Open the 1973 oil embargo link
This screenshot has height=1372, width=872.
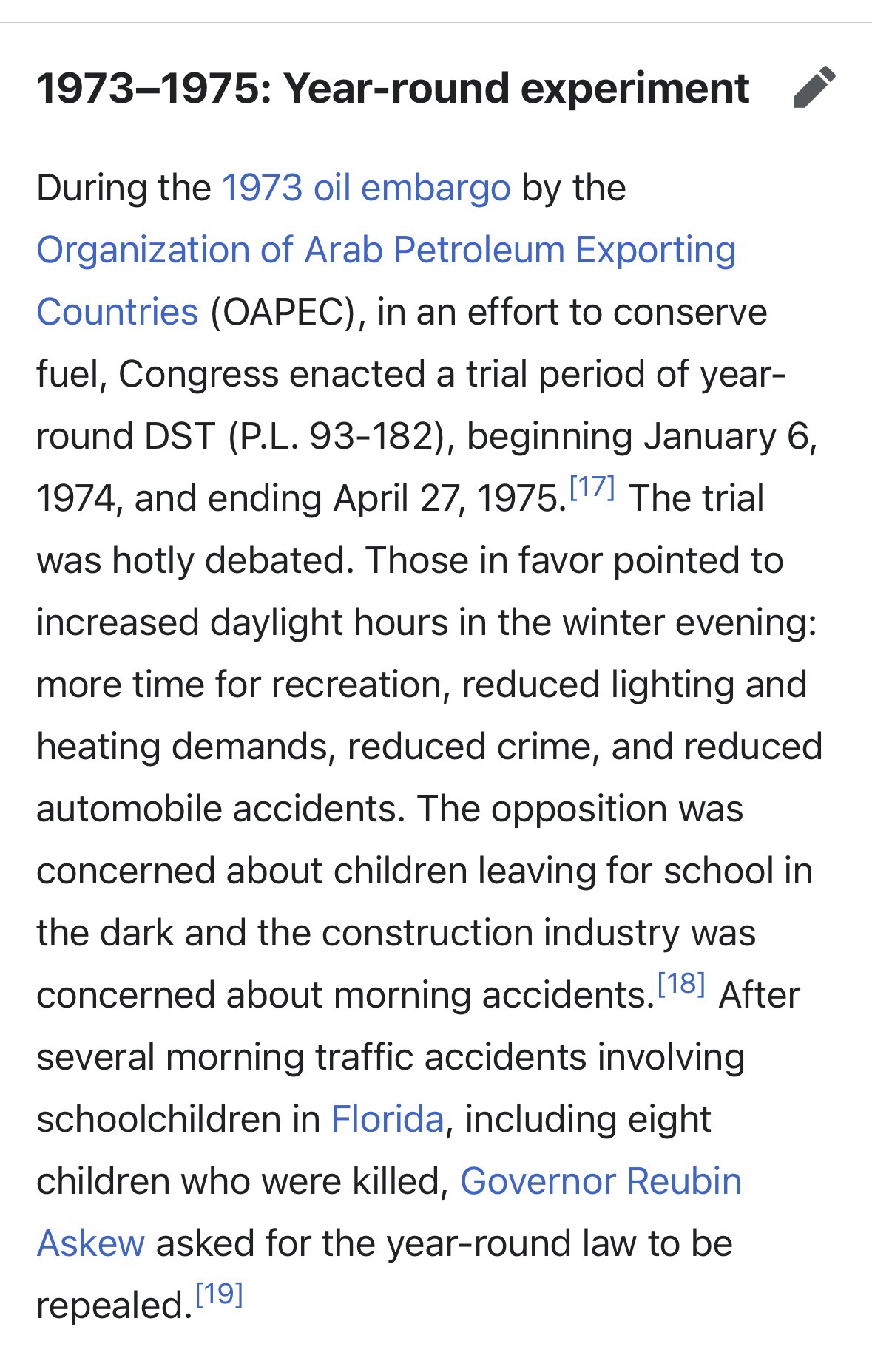(x=365, y=188)
